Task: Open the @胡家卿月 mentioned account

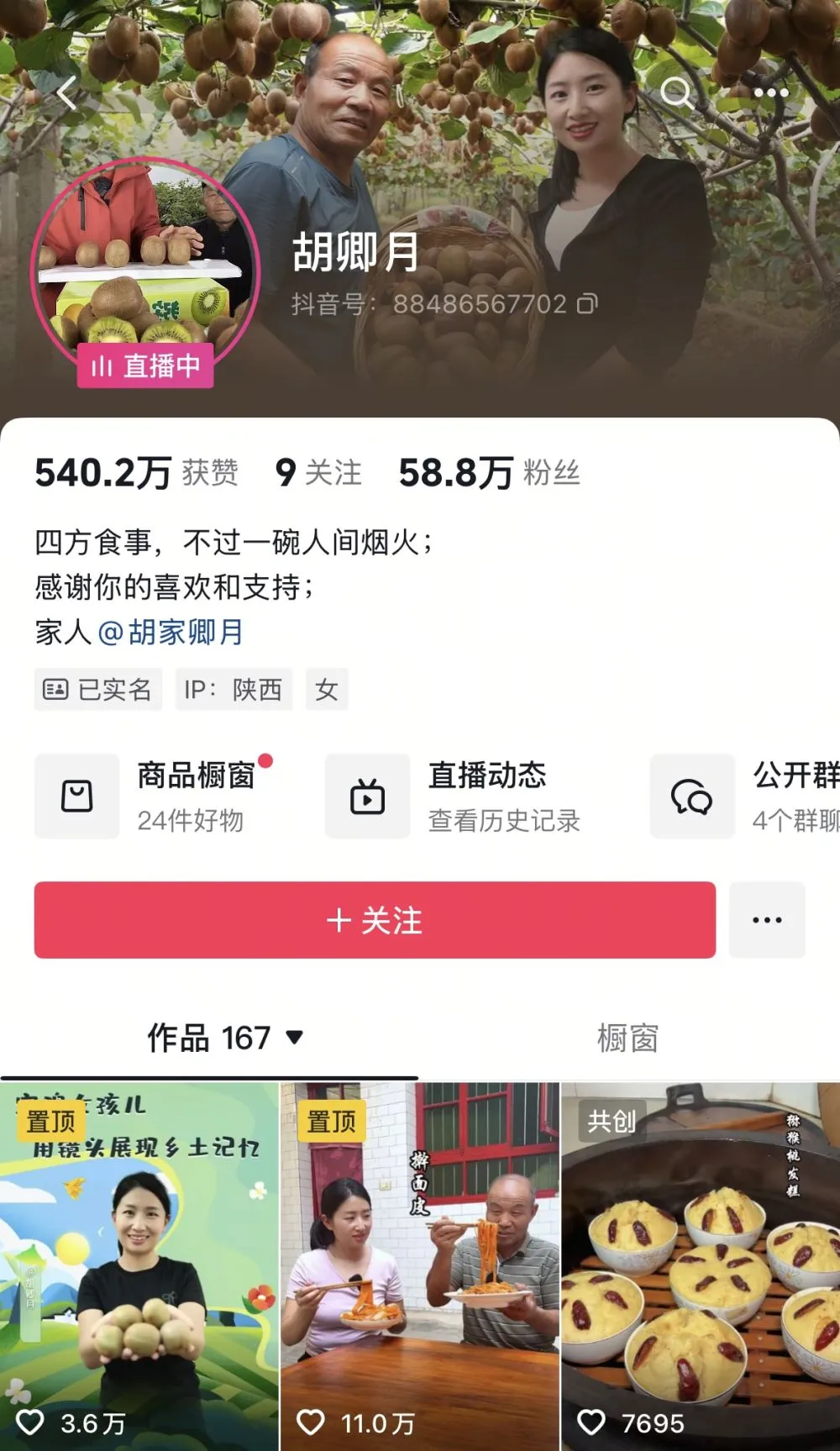Action: 171,632
